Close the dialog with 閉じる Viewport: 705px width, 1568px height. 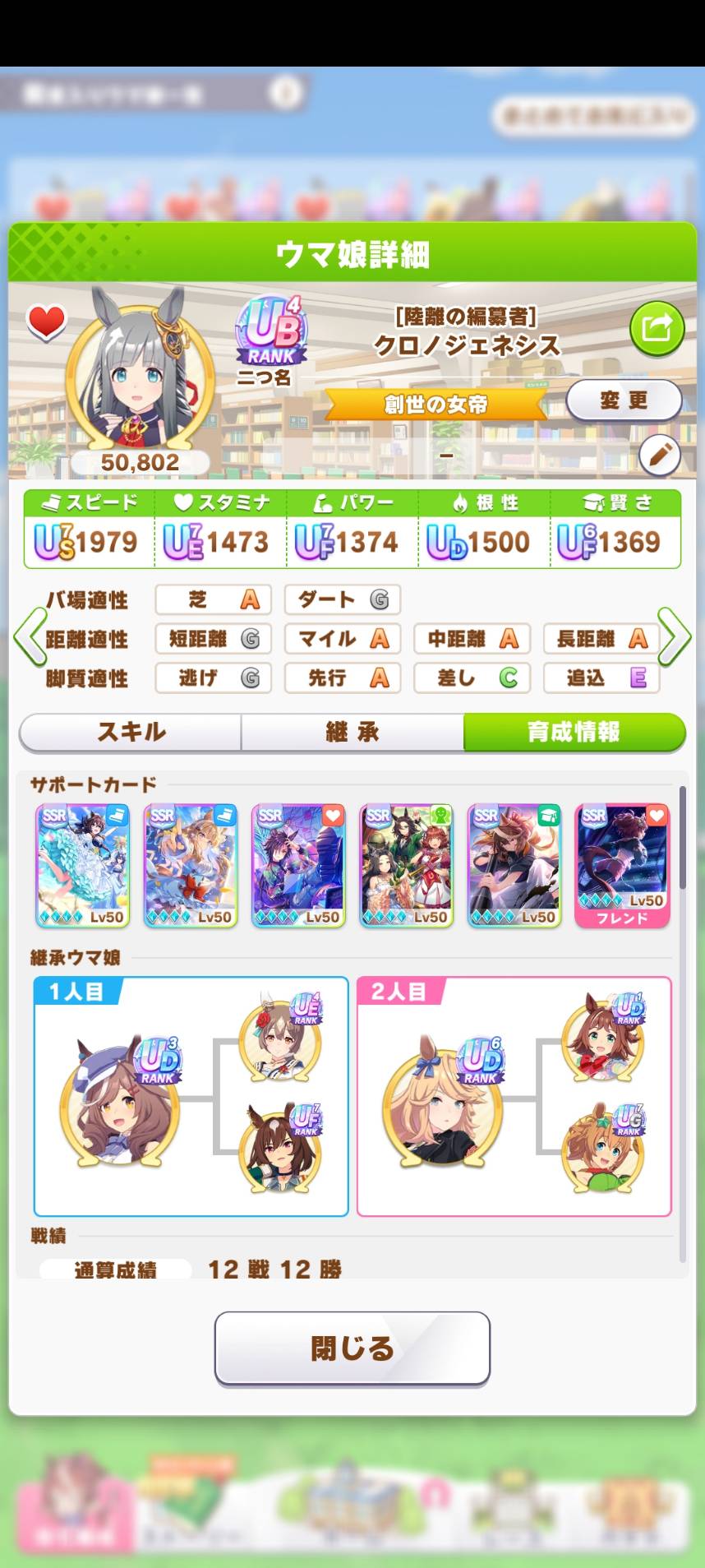[352, 1348]
